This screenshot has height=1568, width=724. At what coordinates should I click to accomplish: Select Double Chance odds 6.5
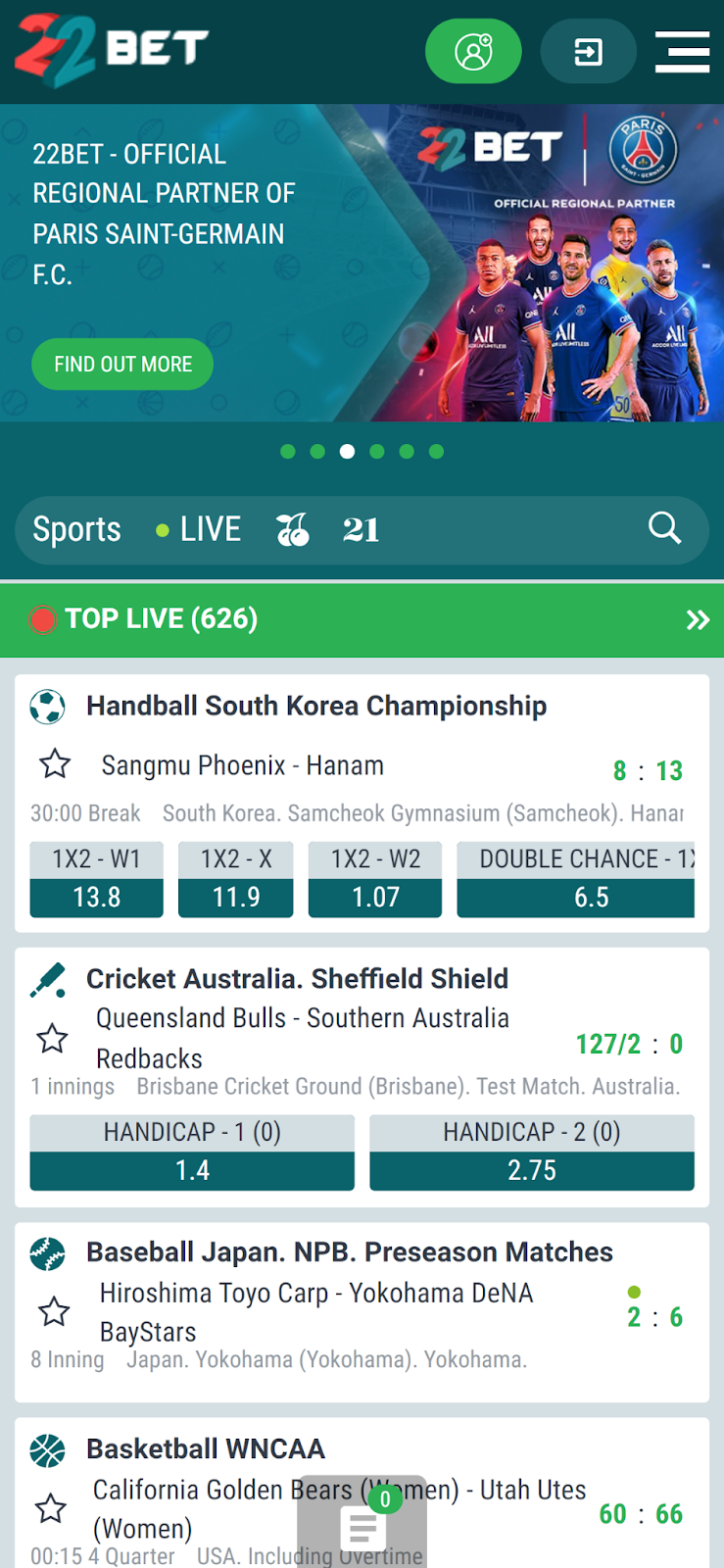(x=576, y=879)
